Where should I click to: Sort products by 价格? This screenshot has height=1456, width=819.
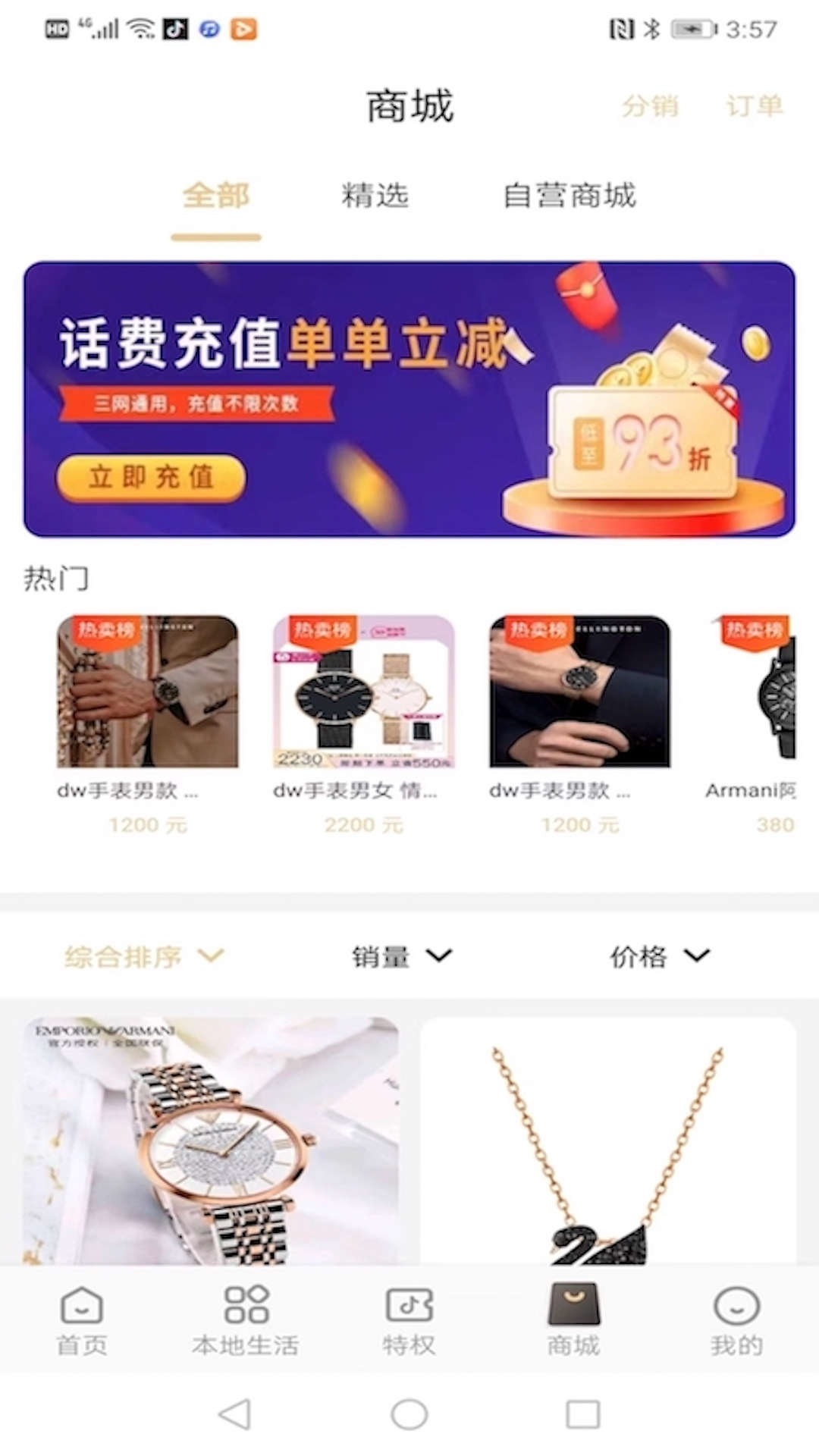pyautogui.click(x=660, y=956)
